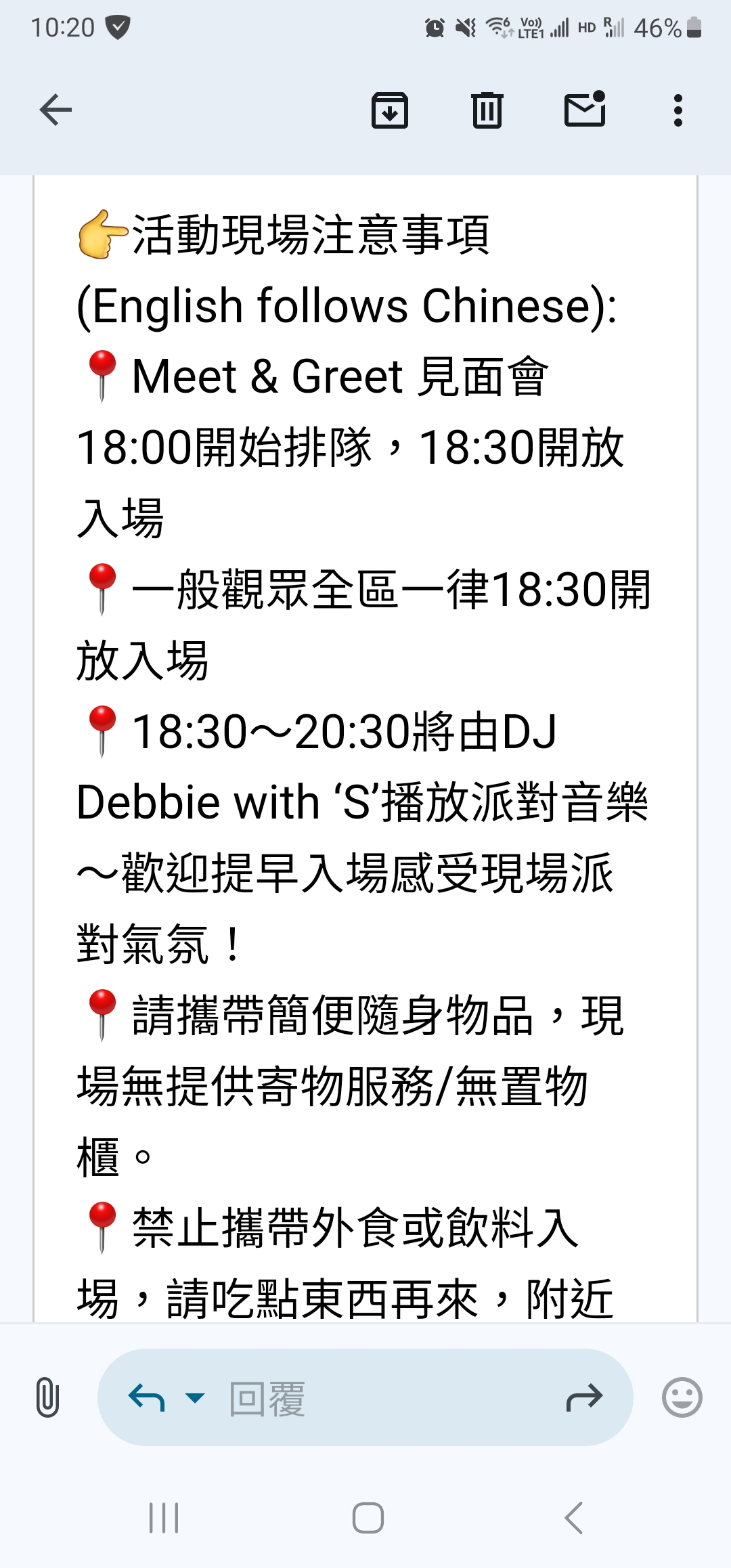The width and height of the screenshot is (731, 1568).
Task: Delete this email with the trash icon
Action: tap(487, 110)
